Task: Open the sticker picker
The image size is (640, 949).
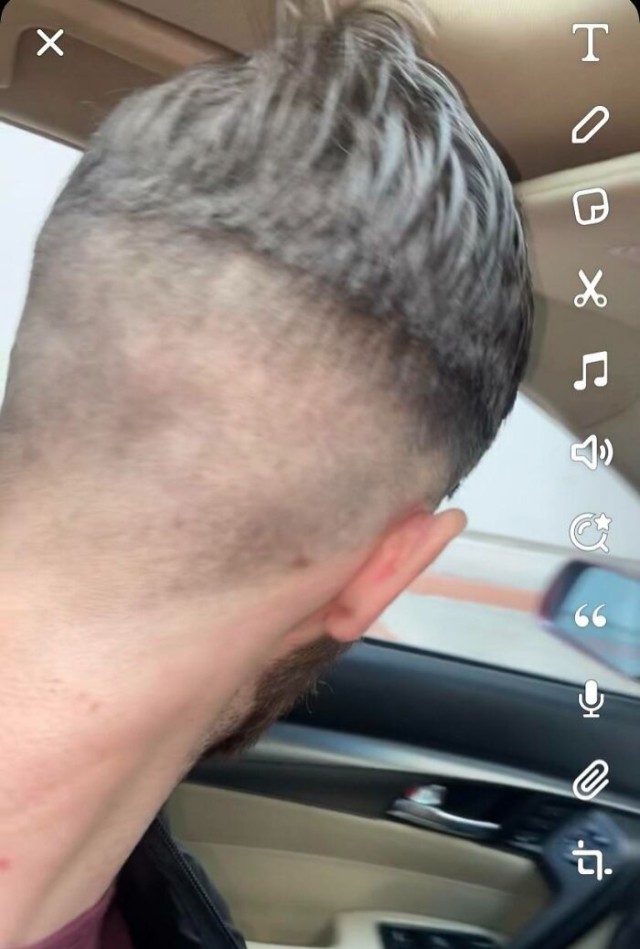Action: [590, 207]
